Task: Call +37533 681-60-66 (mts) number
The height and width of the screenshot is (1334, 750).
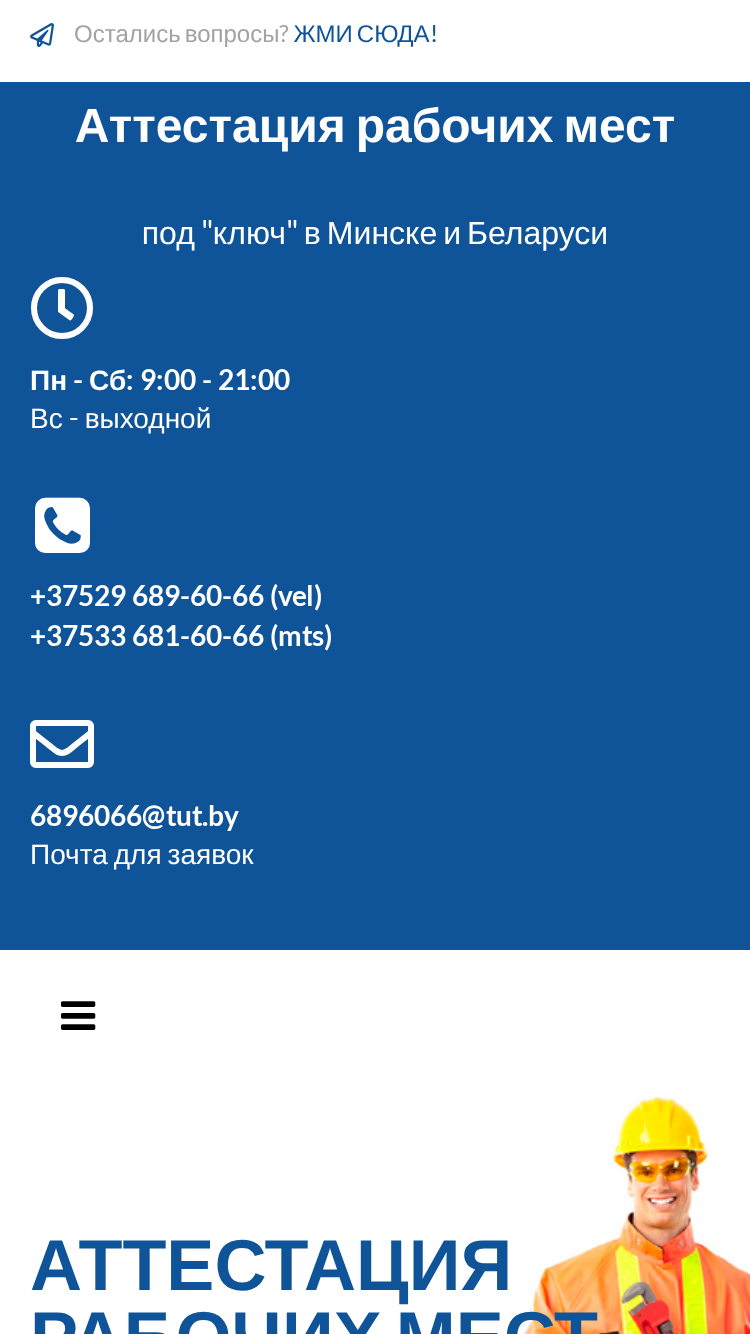Action: [x=181, y=636]
